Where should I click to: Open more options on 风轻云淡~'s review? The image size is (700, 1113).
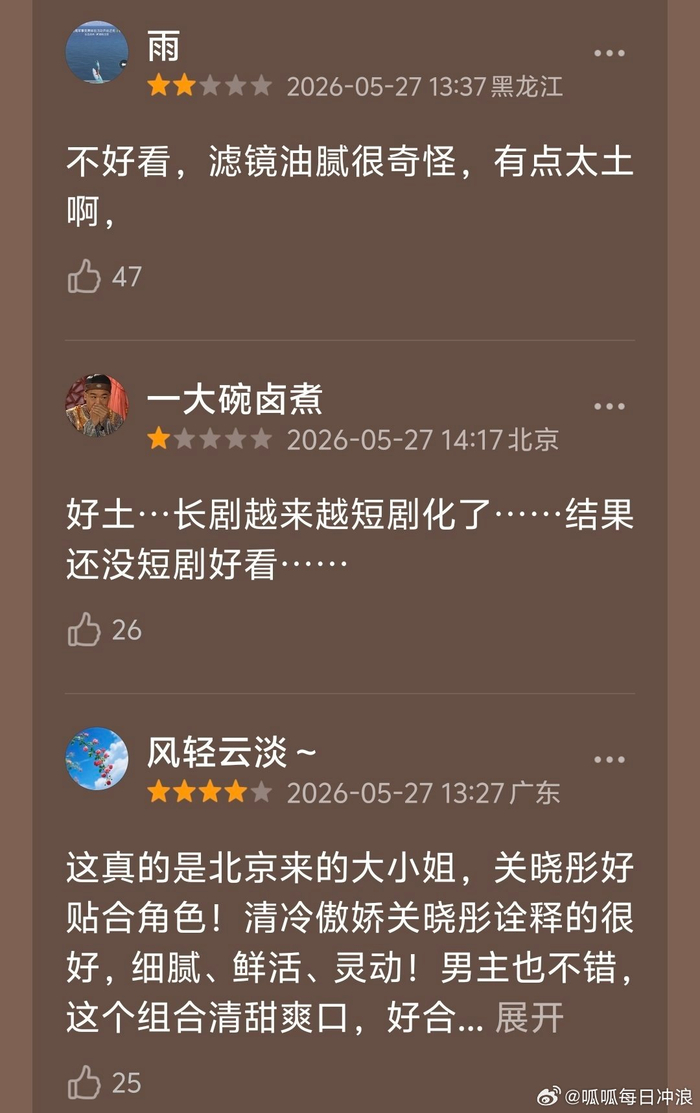tap(609, 760)
